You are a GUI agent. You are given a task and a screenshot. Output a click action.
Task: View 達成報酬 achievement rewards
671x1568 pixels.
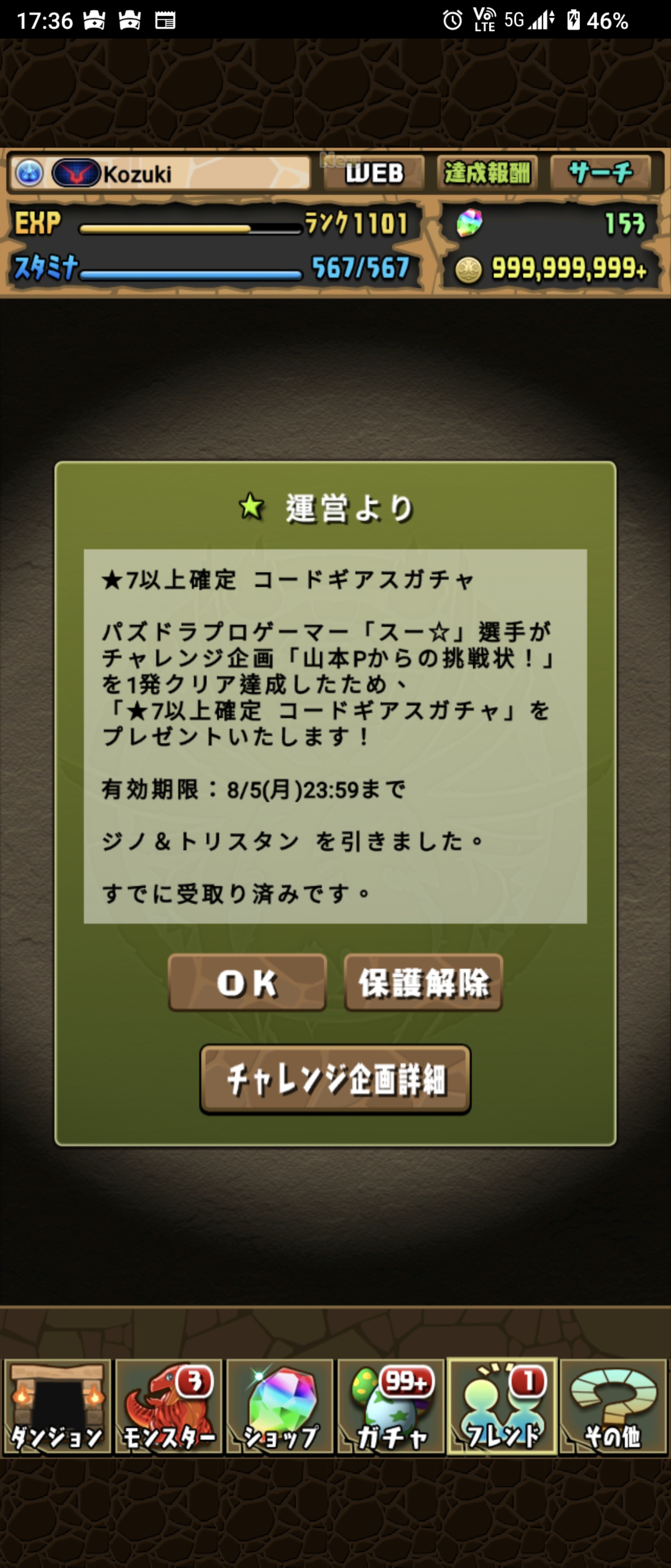(x=487, y=174)
